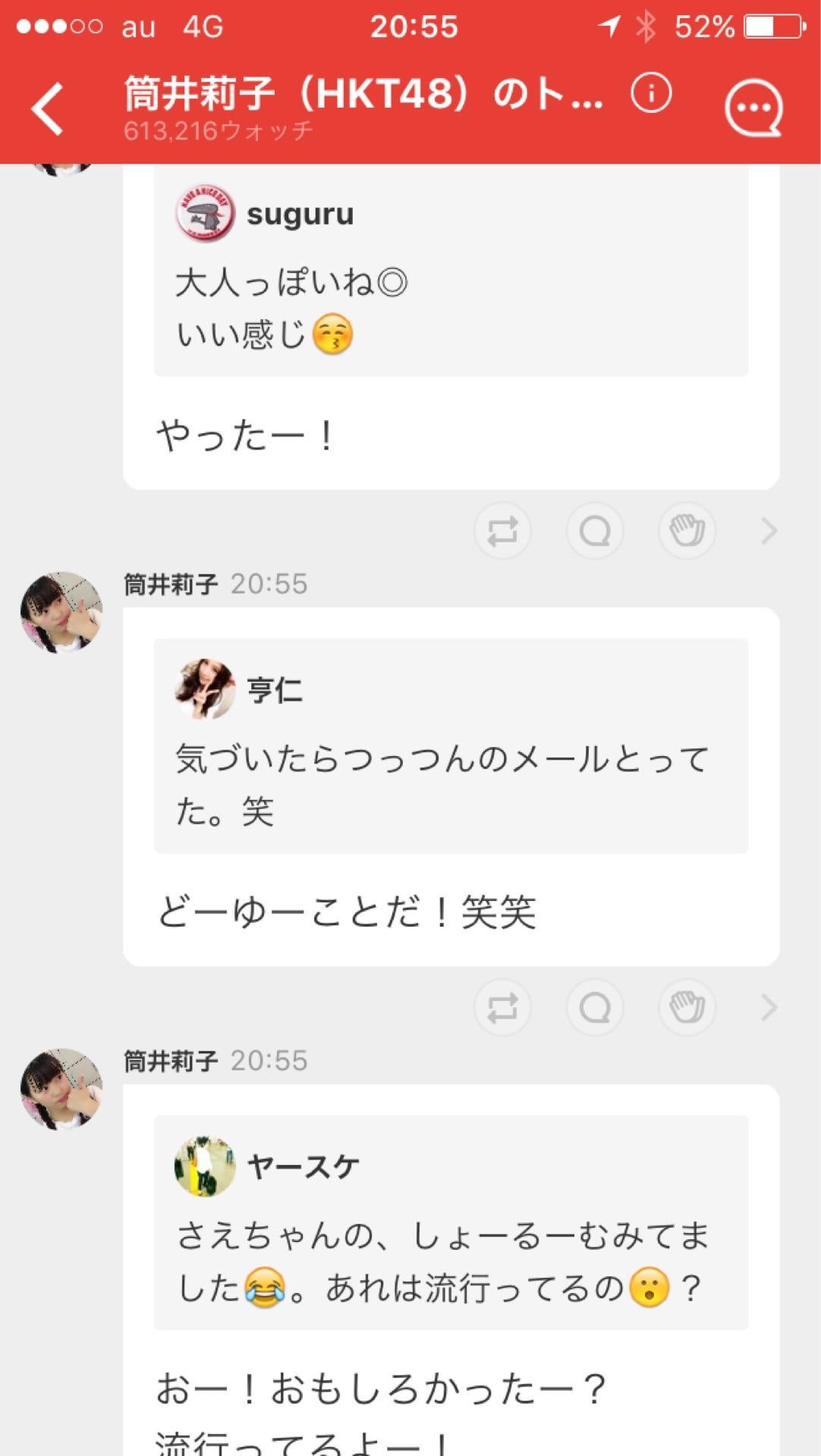View 筒井莉子's avatar on the reply to ヤースケ
The height and width of the screenshot is (1456, 821).
61,1089
